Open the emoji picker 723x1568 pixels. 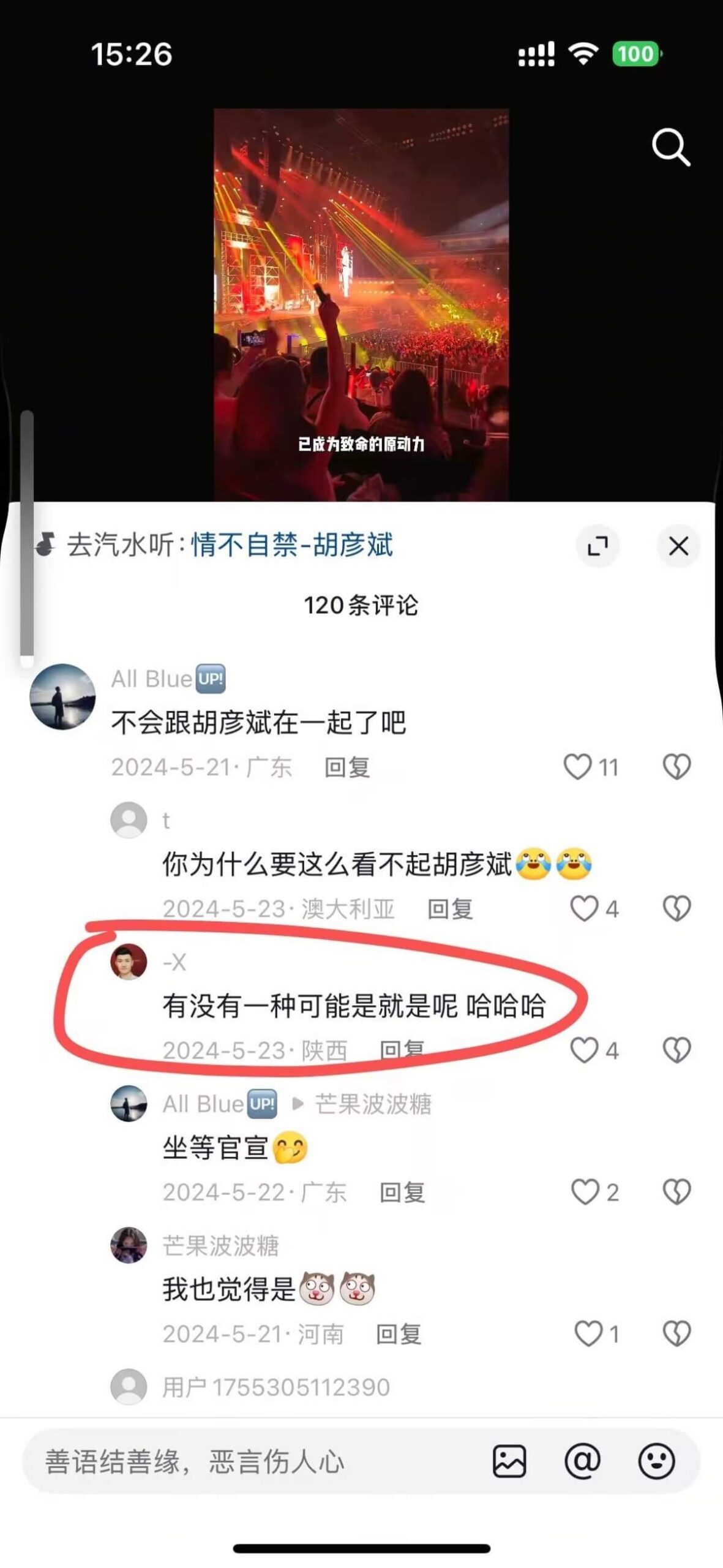coord(656,1462)
